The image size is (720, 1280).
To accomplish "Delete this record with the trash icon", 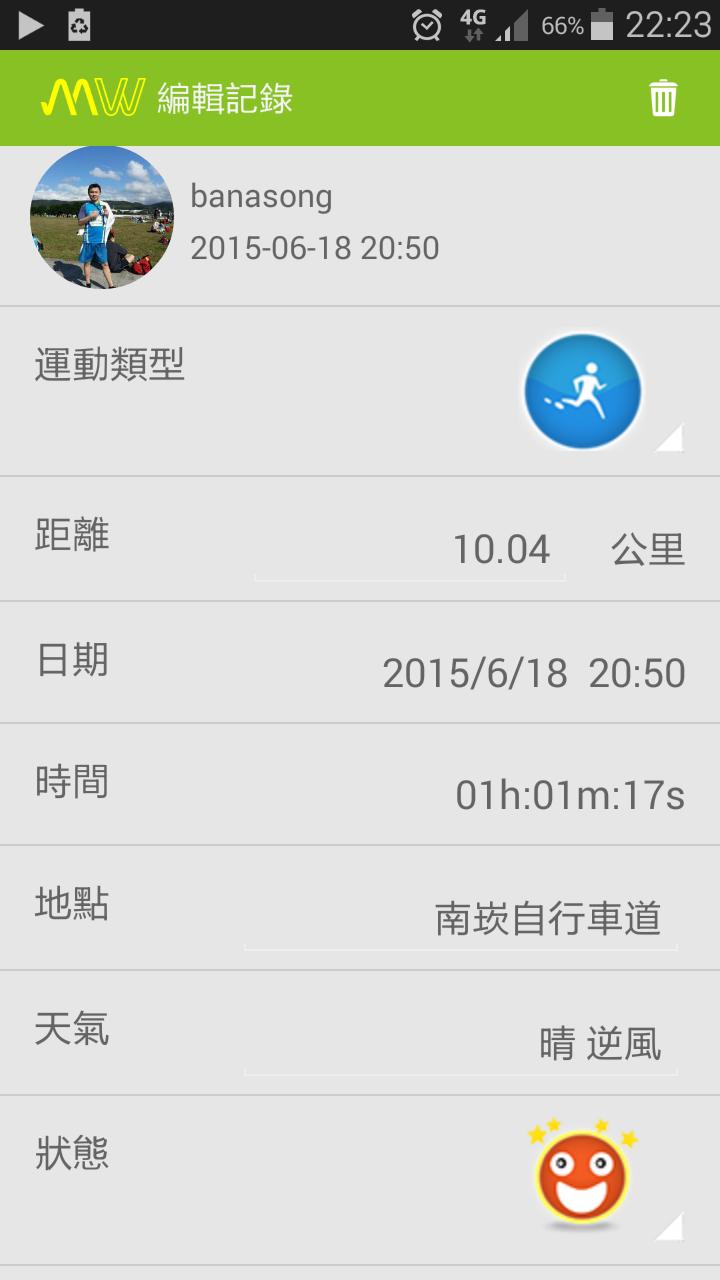I will click(663, 98).
